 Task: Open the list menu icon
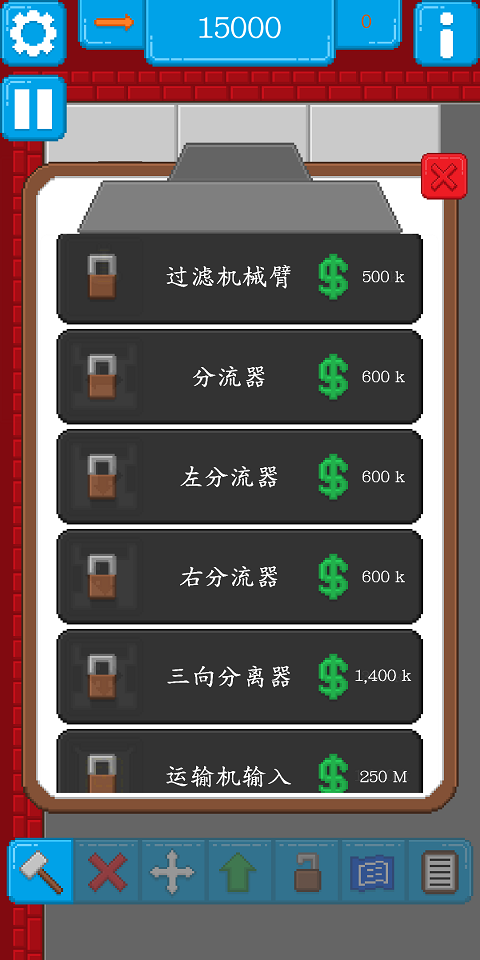coord(440,871)
